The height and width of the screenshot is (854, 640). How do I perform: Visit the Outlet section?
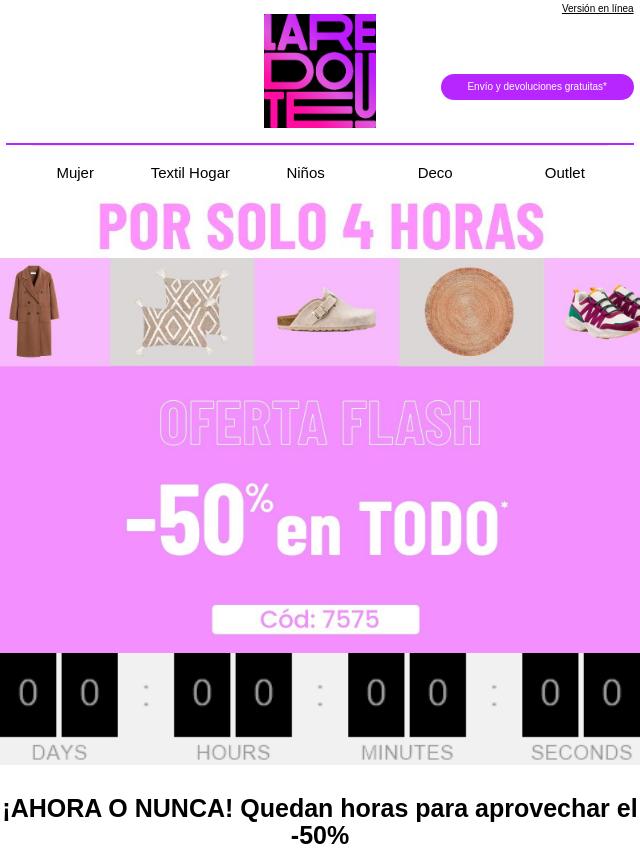pyautogui.click(x=564, y=173)
